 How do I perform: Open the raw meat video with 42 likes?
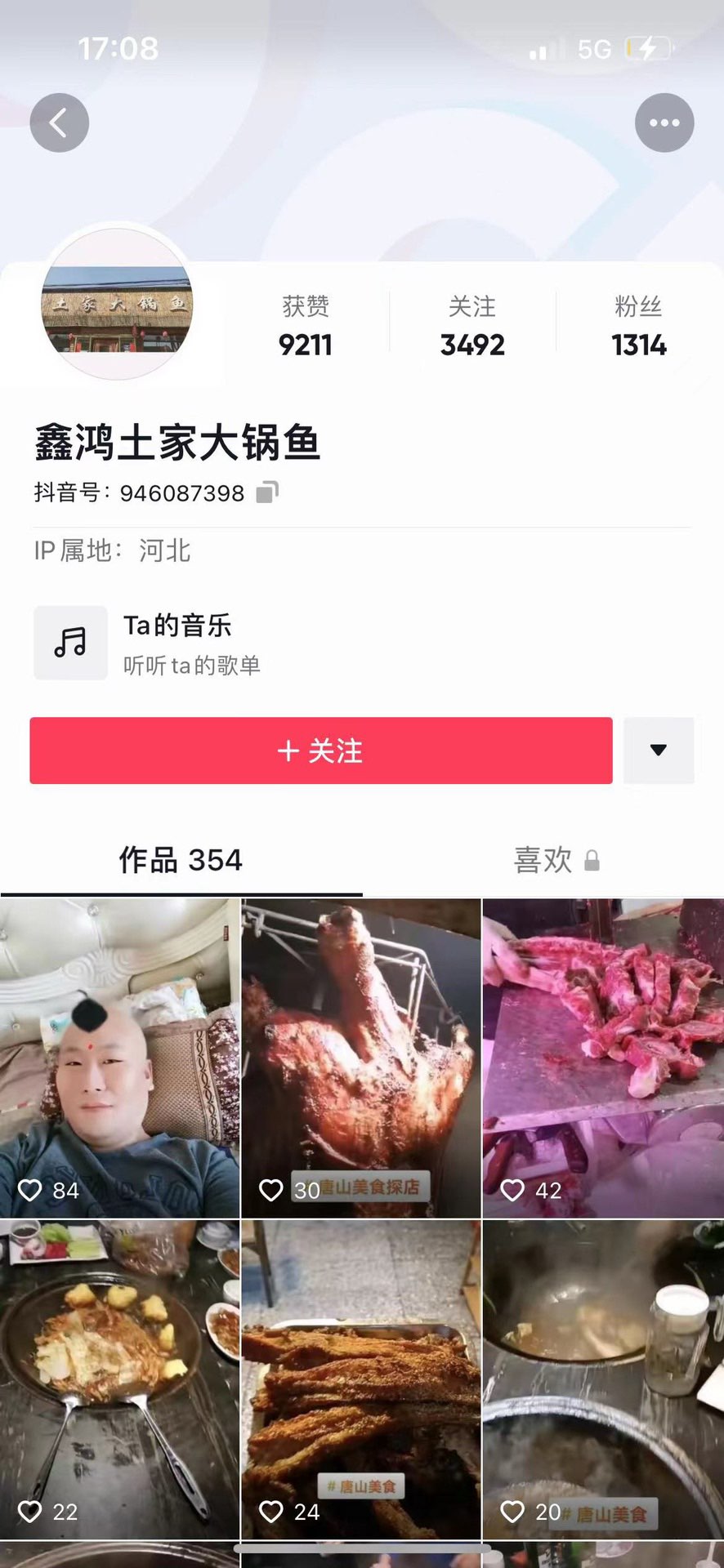(603, 1058)
